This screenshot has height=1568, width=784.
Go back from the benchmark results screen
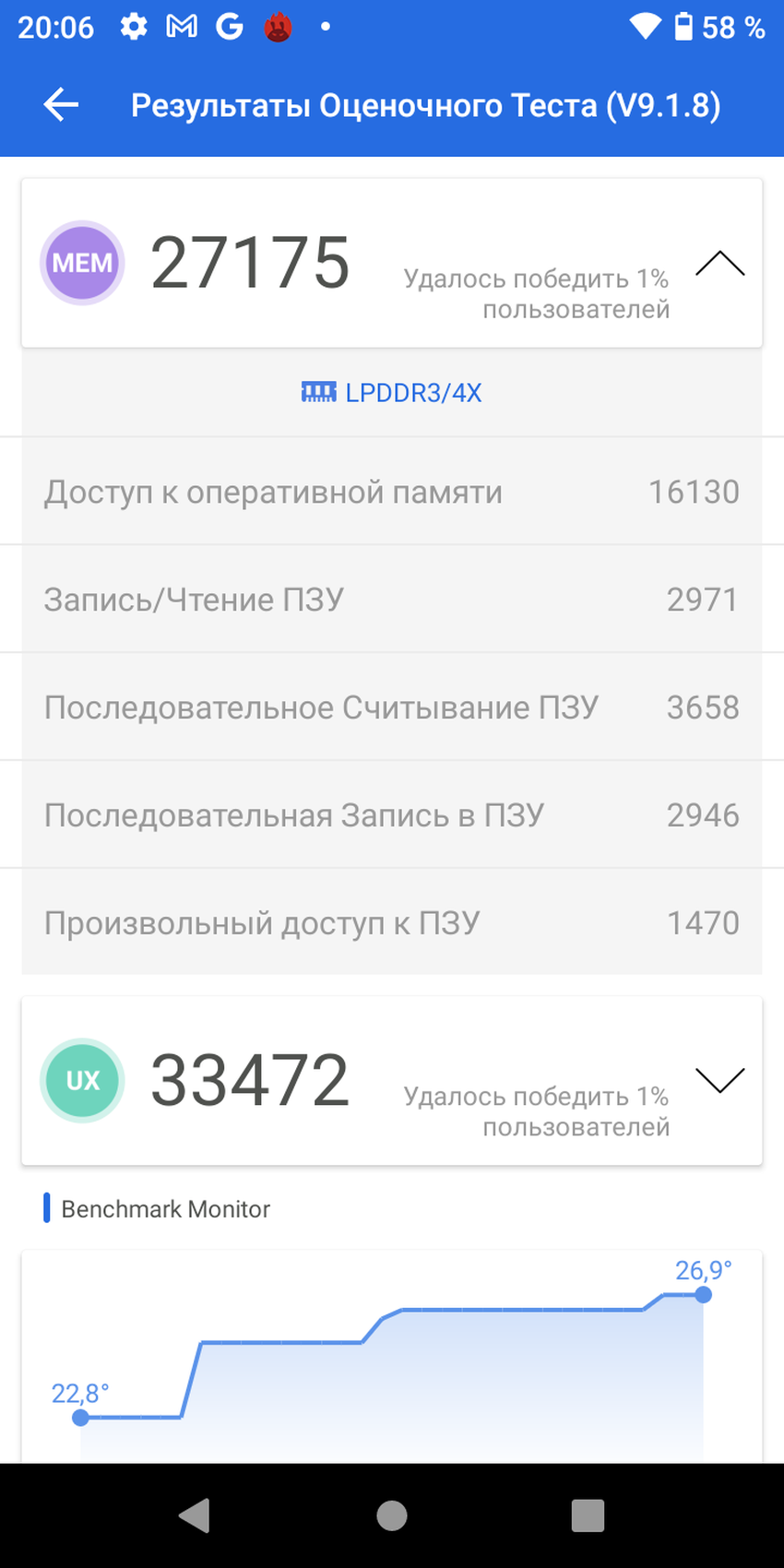click(61, 105)
